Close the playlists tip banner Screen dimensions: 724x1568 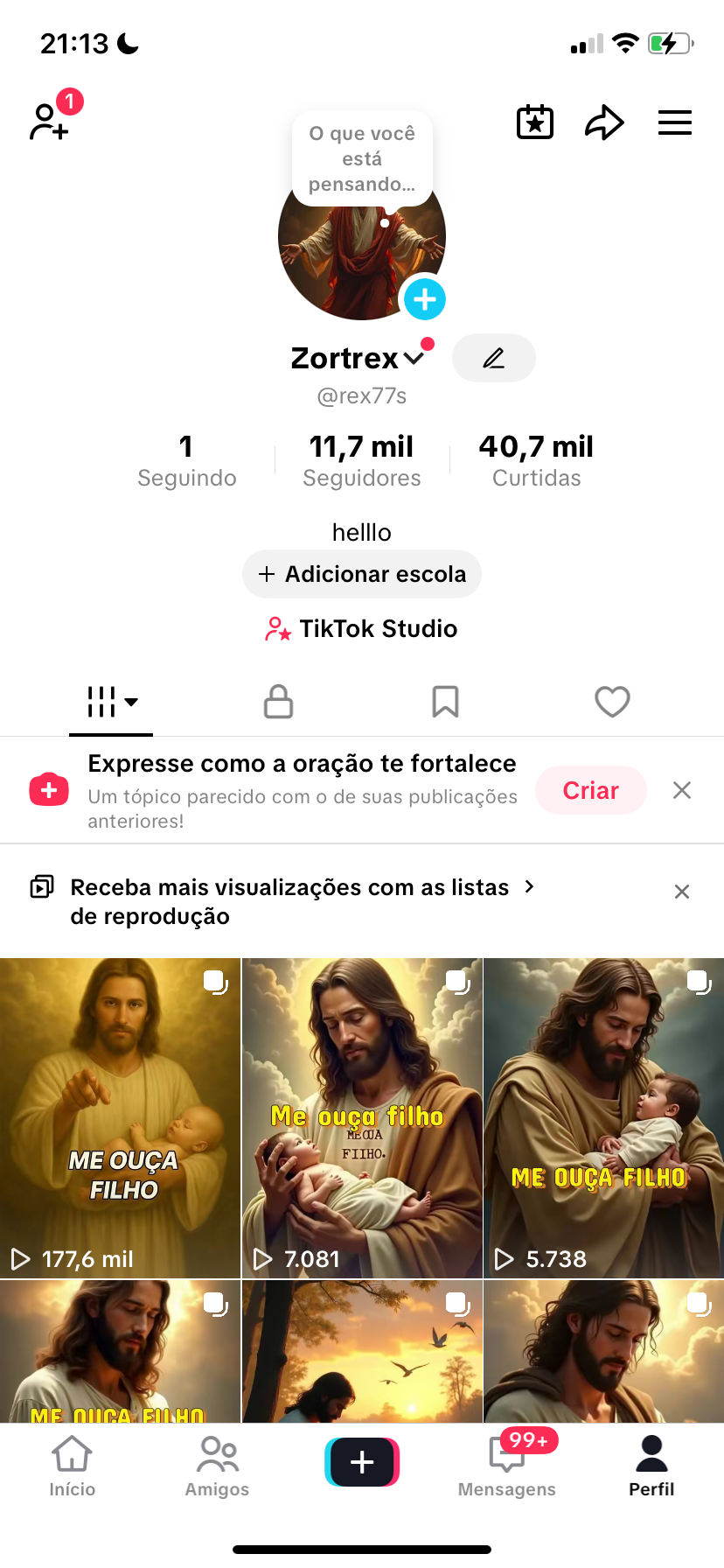pos(682,892)
